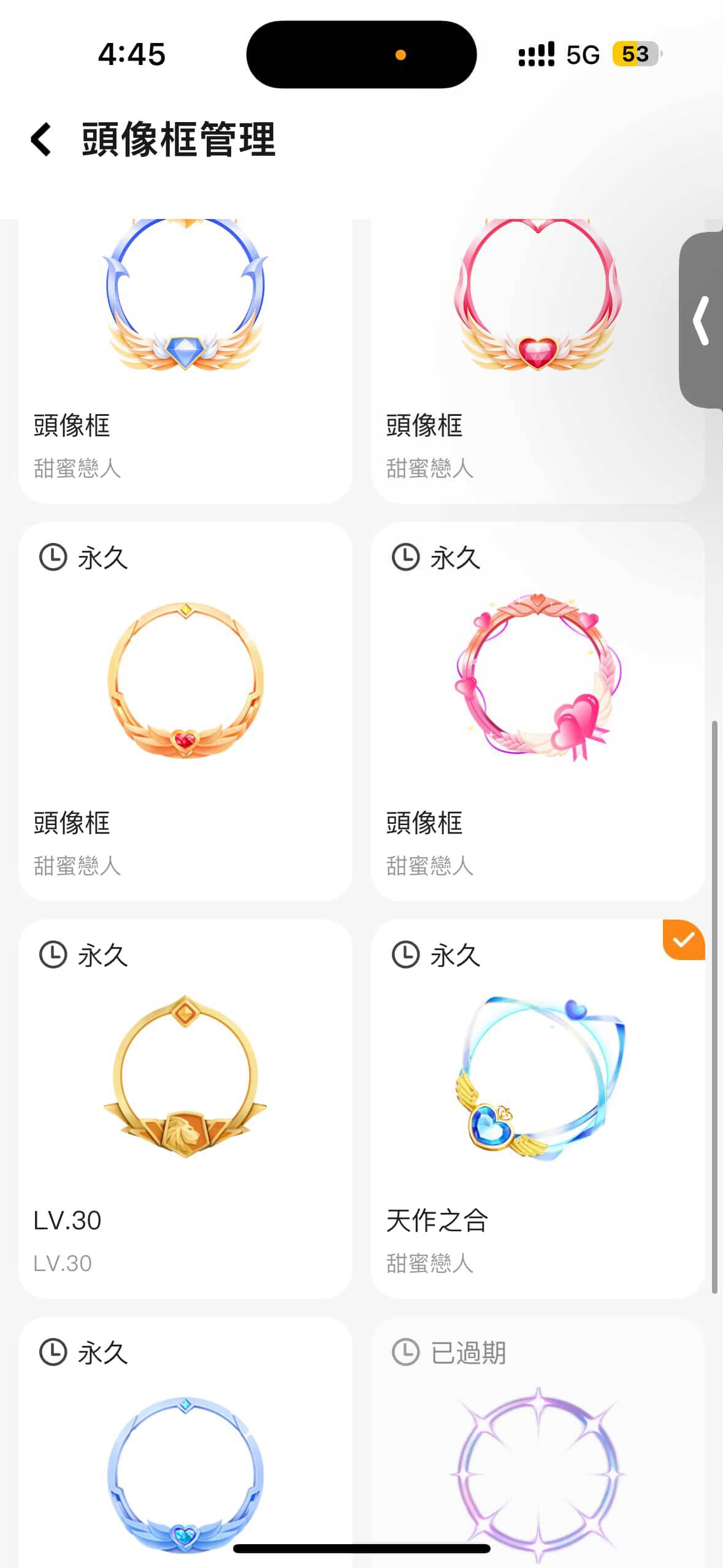Screen dimensions: 723x1568
Task: Go back from 頭像框管理
Action: (x=41, y=139)
